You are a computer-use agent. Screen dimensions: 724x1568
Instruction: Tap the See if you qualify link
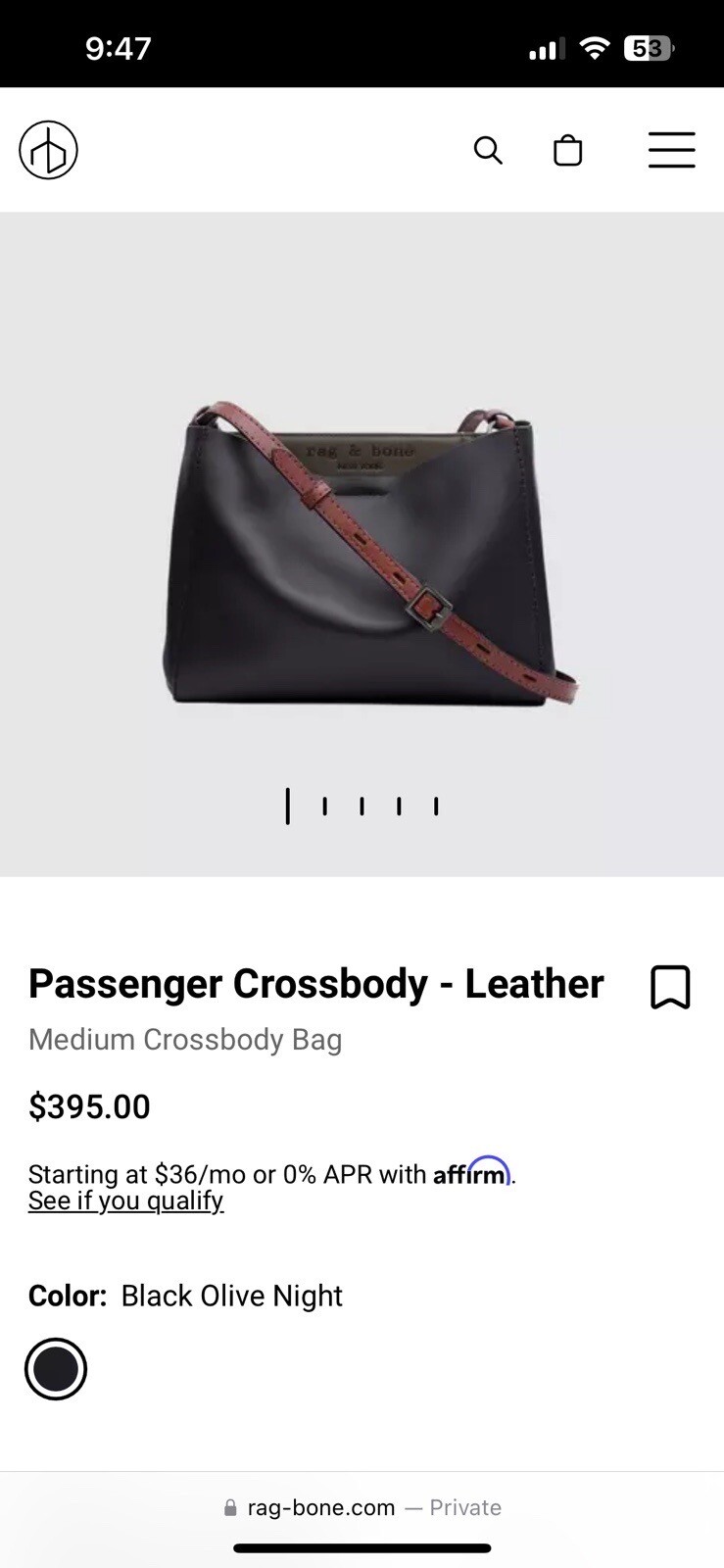pyautogui.click(x=125, y=1200)
